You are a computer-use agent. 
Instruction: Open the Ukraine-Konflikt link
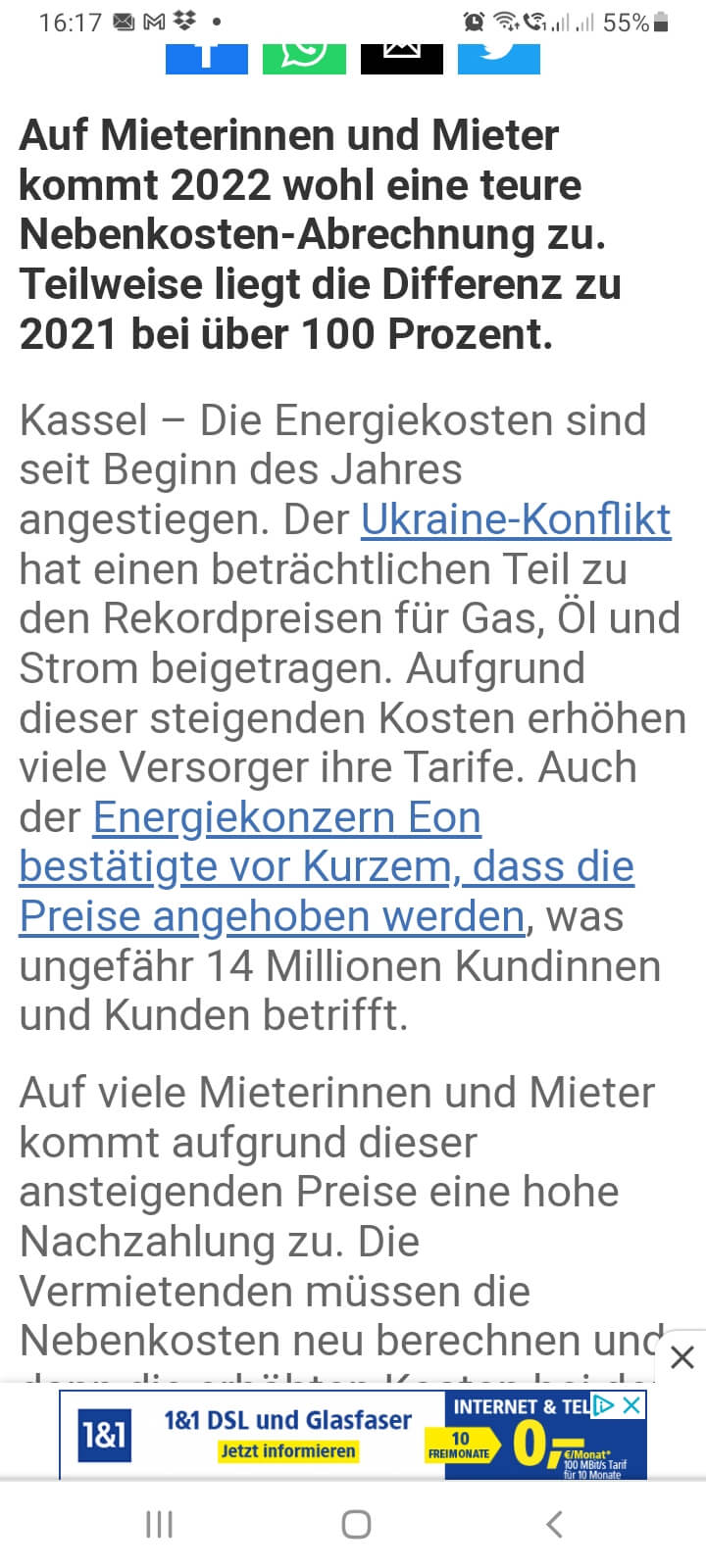tap(516, 519)
